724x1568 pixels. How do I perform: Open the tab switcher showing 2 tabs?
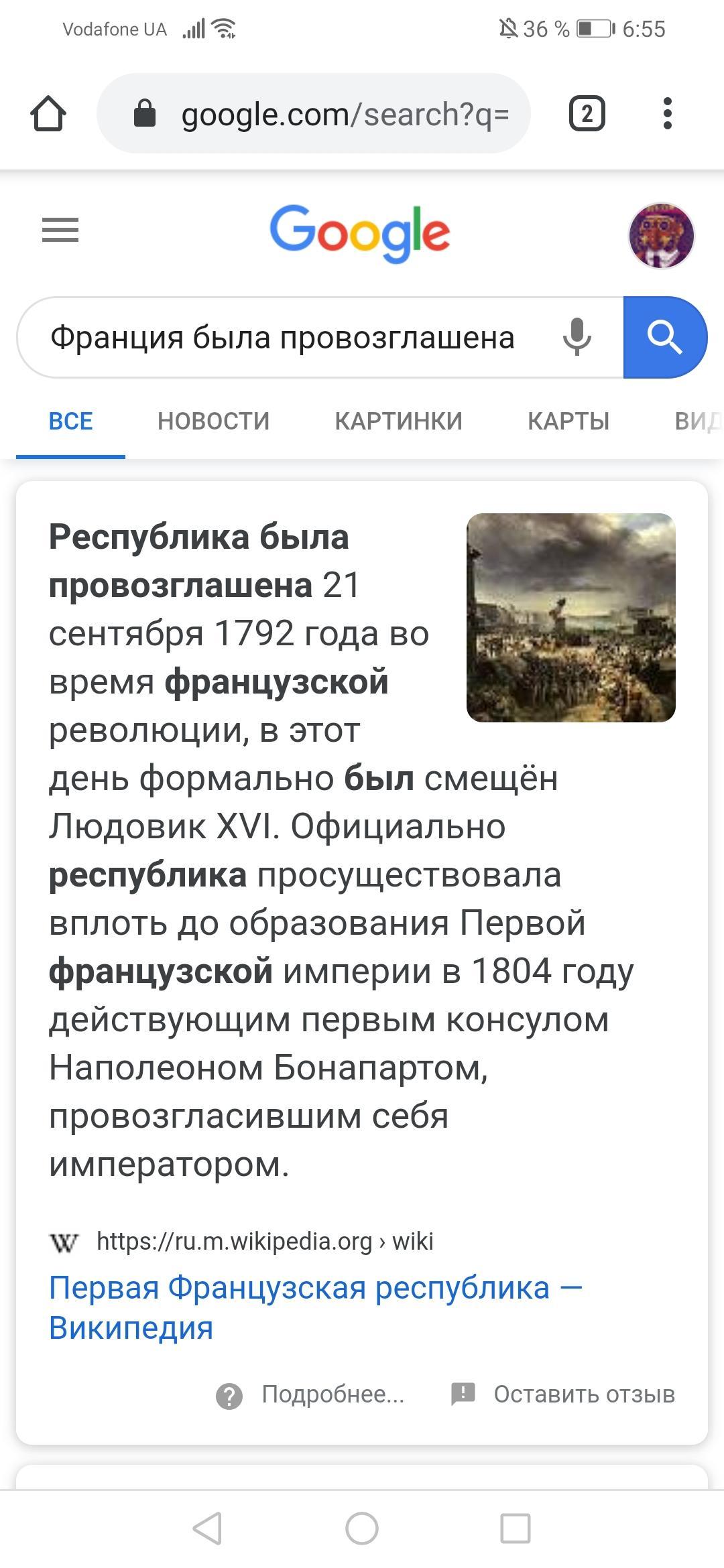coord(587,114)
